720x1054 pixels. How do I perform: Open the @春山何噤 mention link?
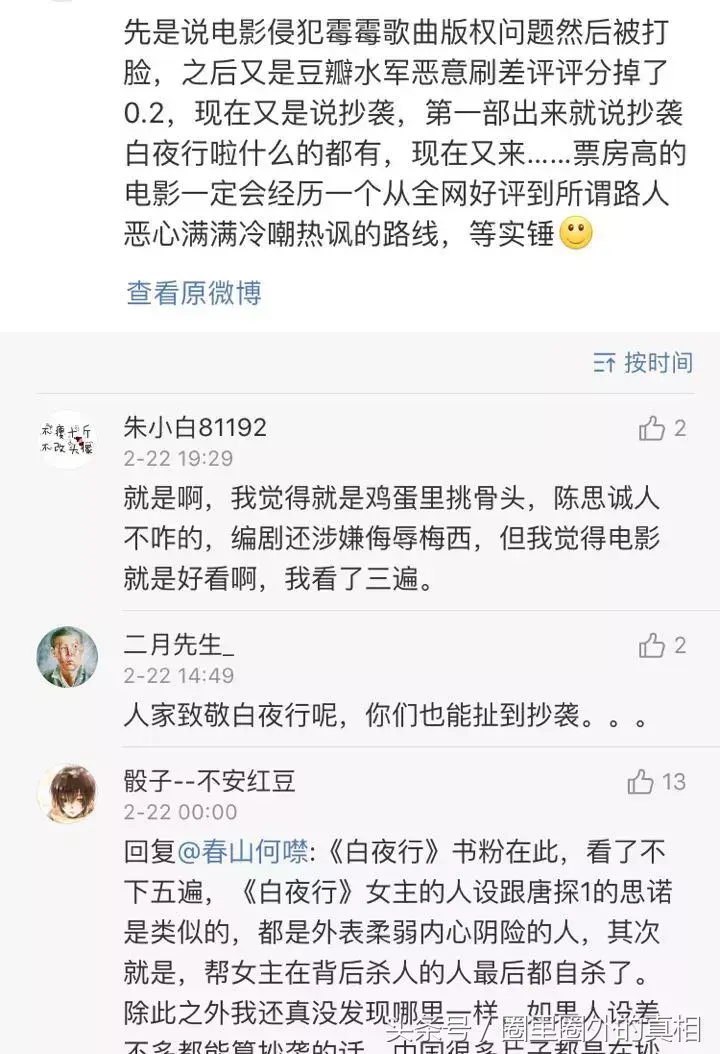(x=242, y=853)
